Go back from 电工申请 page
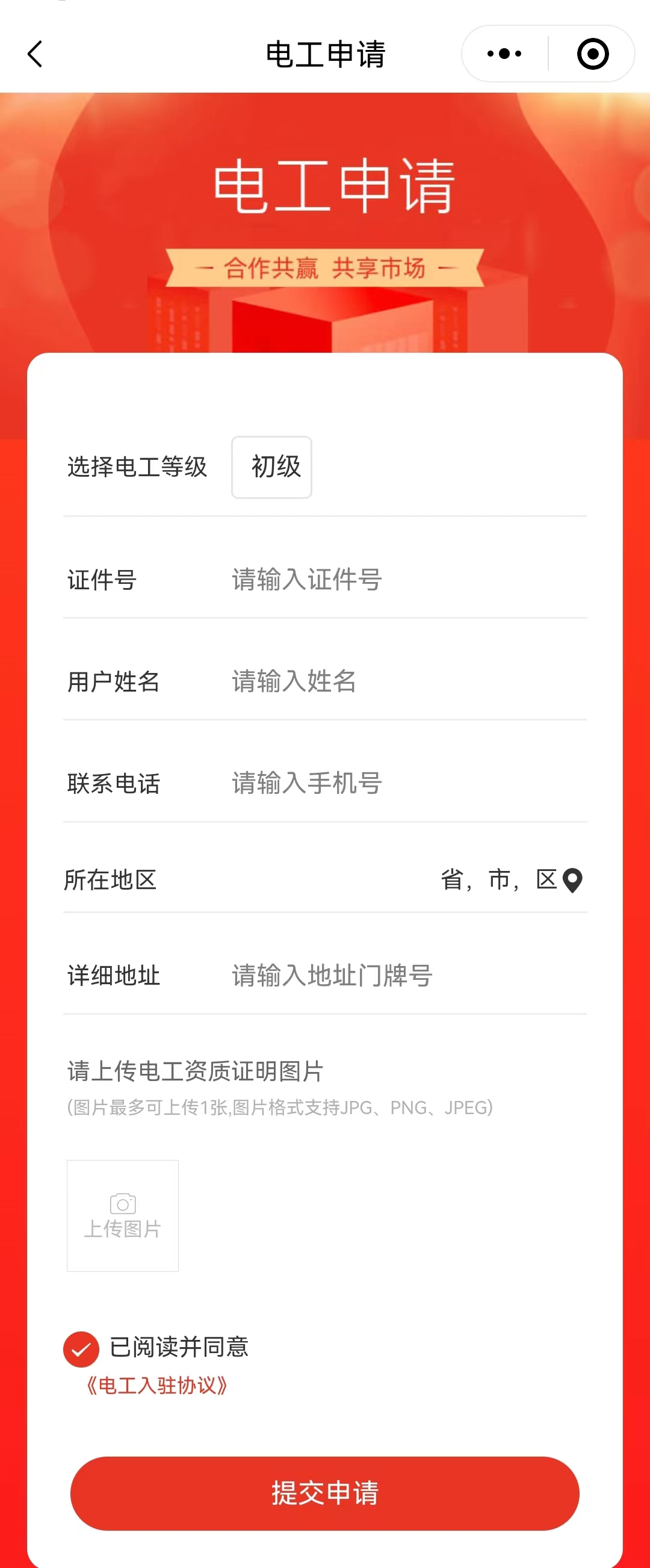 (36, 54)
